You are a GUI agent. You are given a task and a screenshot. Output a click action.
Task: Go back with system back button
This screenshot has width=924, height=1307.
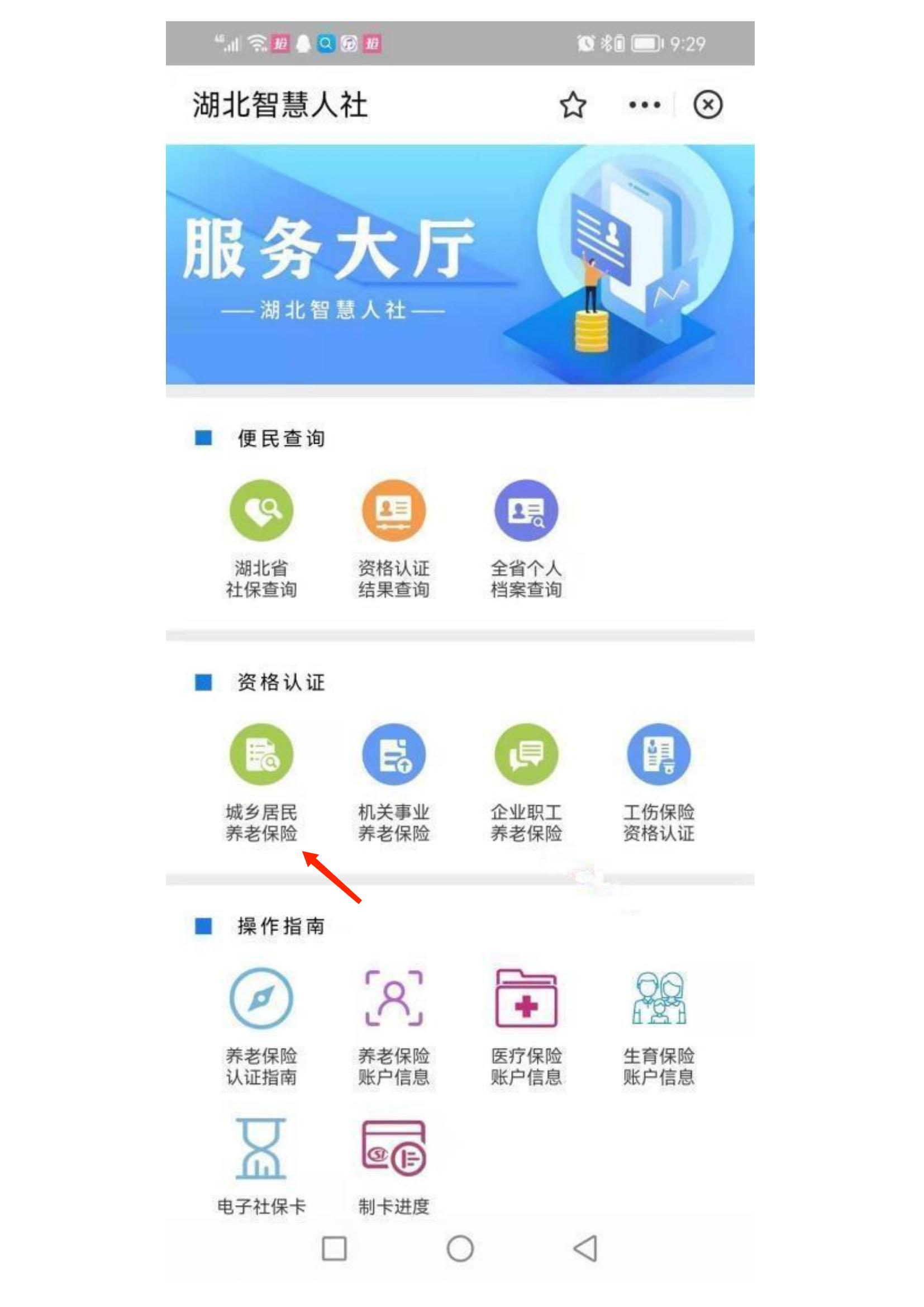(x=585, y=1248)
